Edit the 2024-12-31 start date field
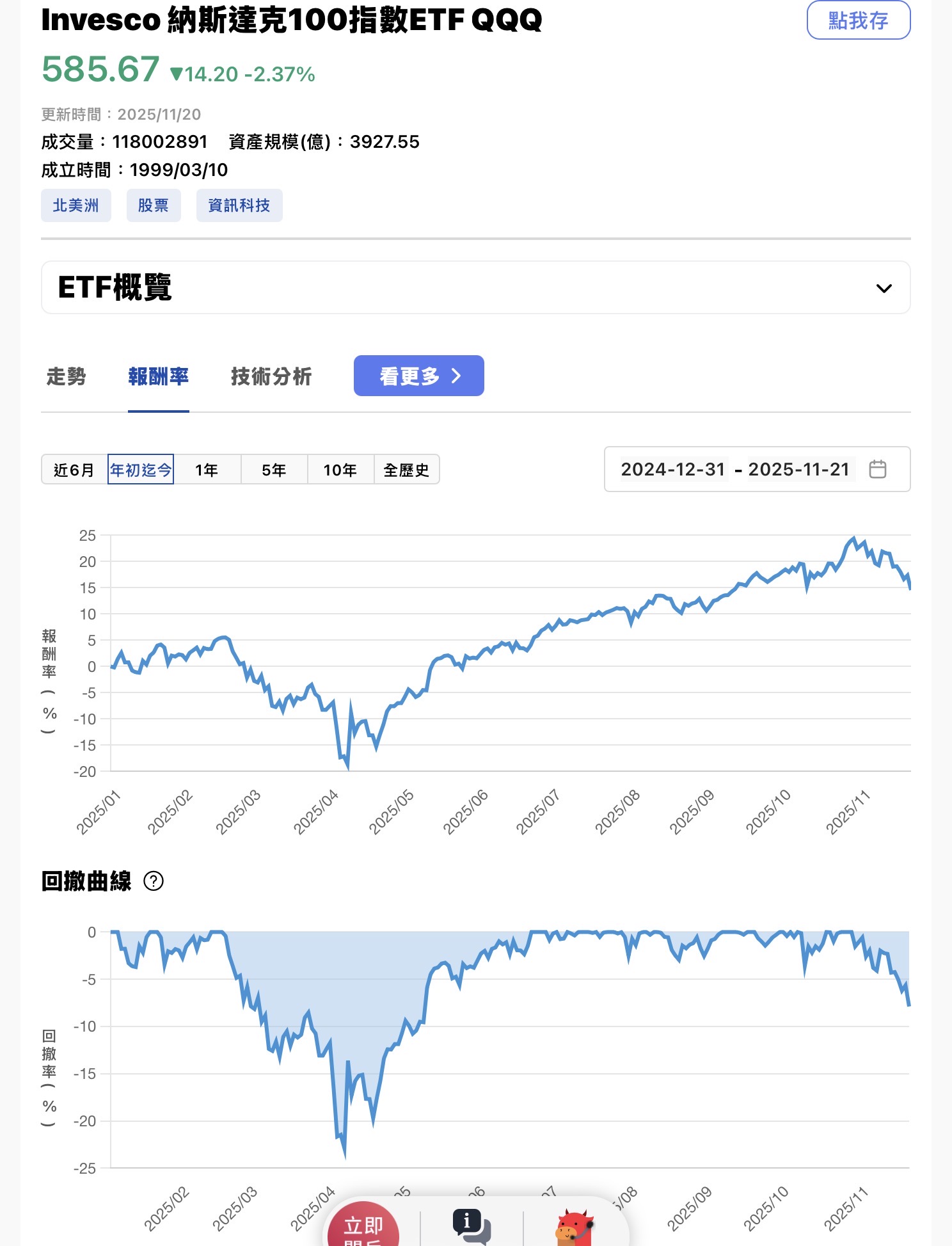The image size is (952, 1246). coord(672,470)
